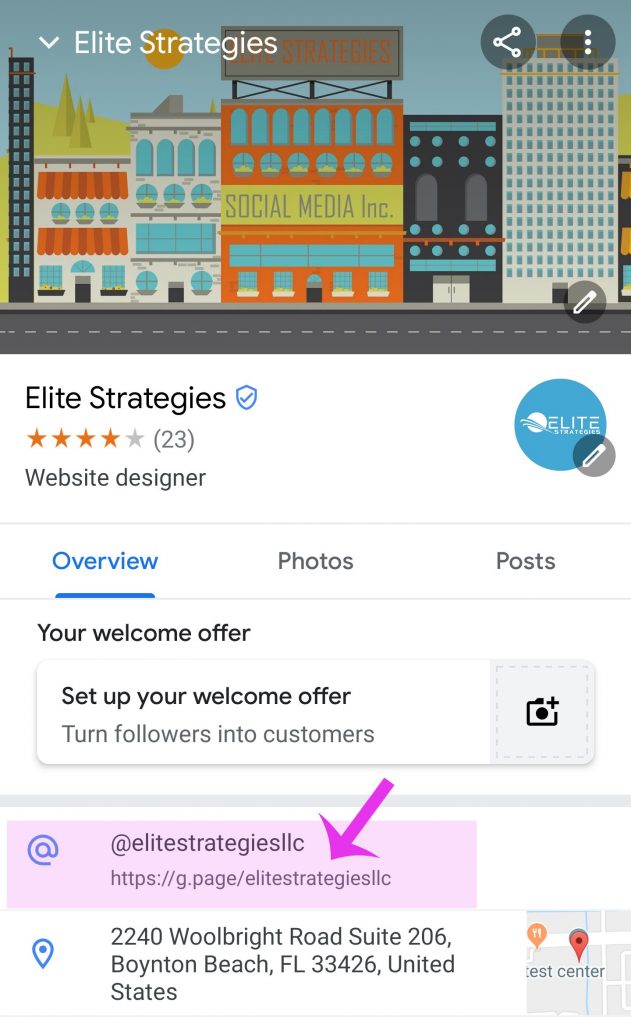Open the 2240 Woolbright Road address row

tap(282, 964)
